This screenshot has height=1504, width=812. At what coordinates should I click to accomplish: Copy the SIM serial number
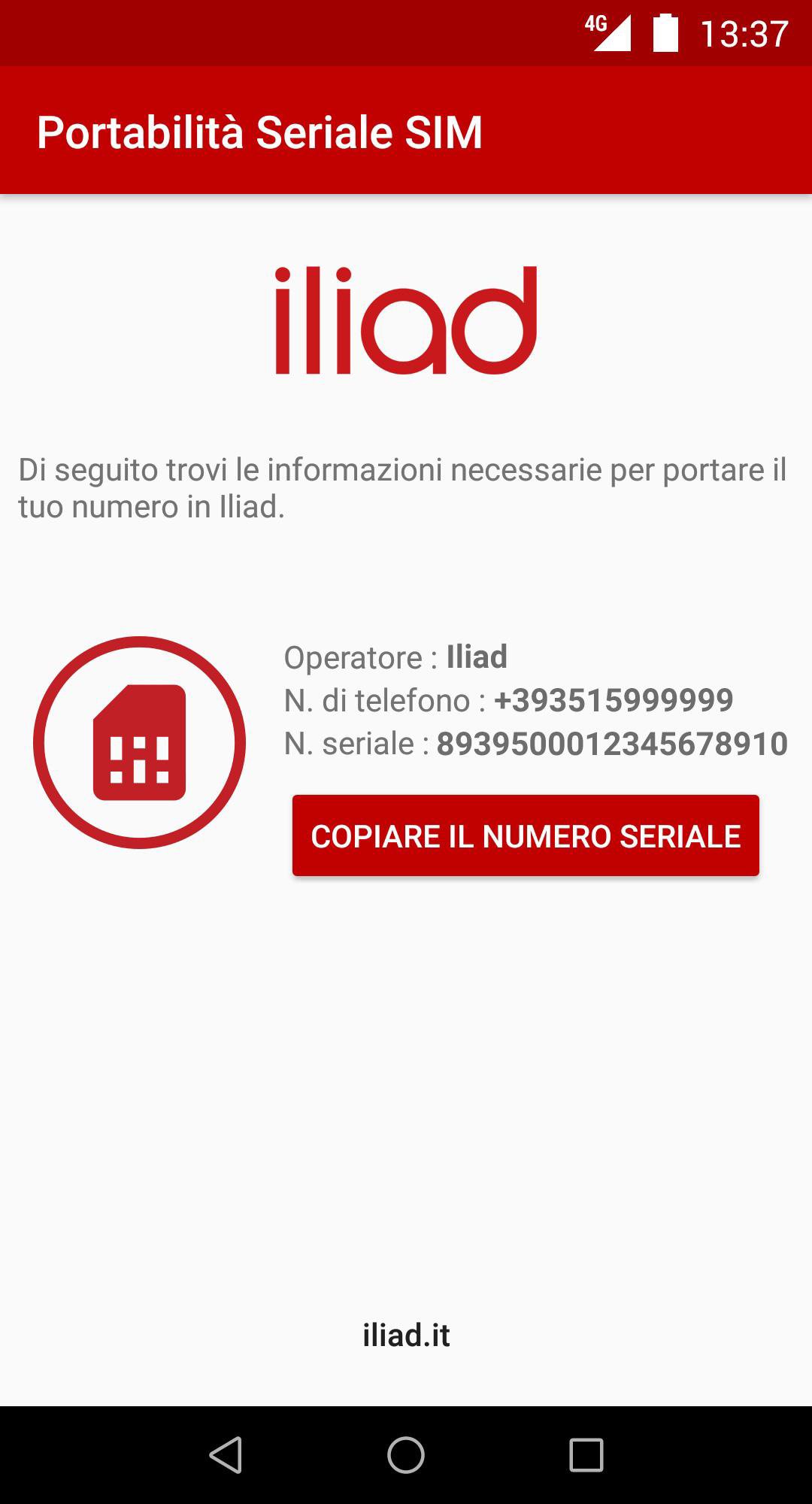tap(526, 836)
